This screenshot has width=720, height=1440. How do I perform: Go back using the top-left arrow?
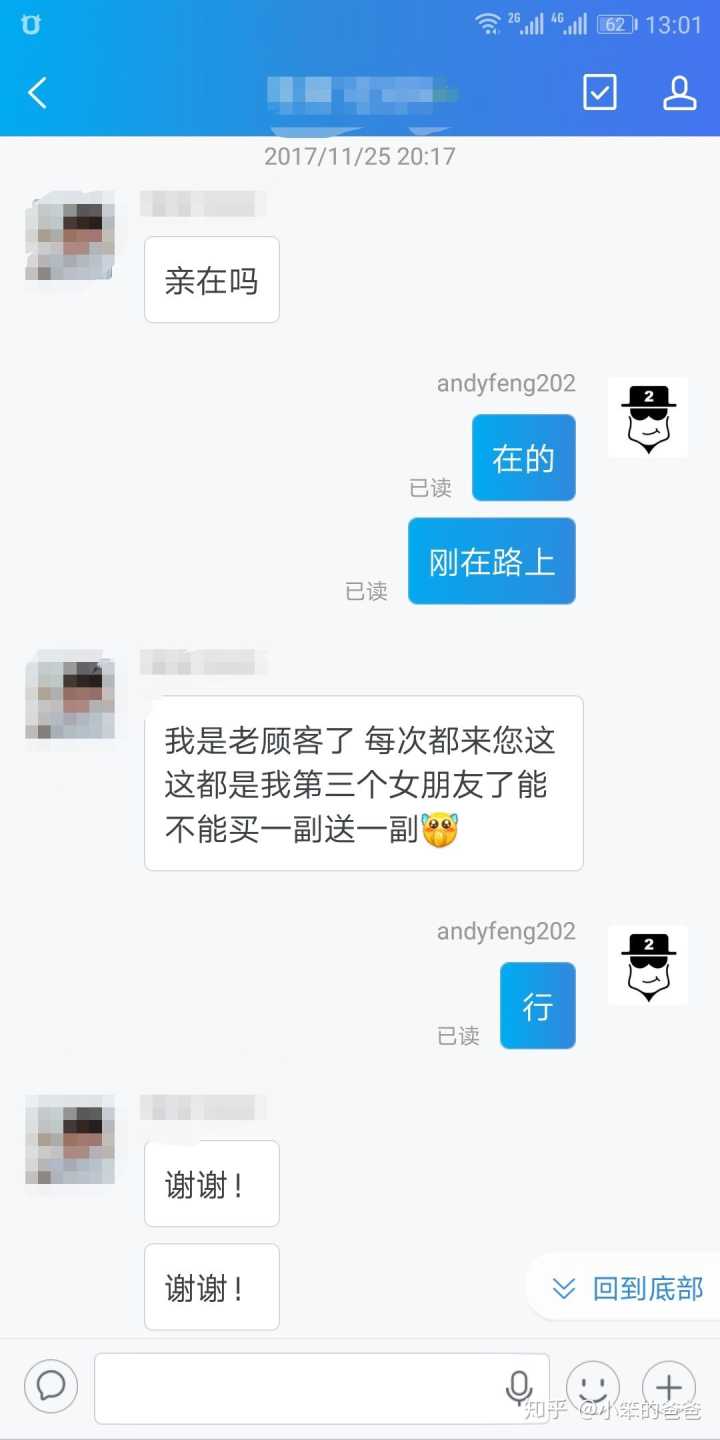point(38,93)
